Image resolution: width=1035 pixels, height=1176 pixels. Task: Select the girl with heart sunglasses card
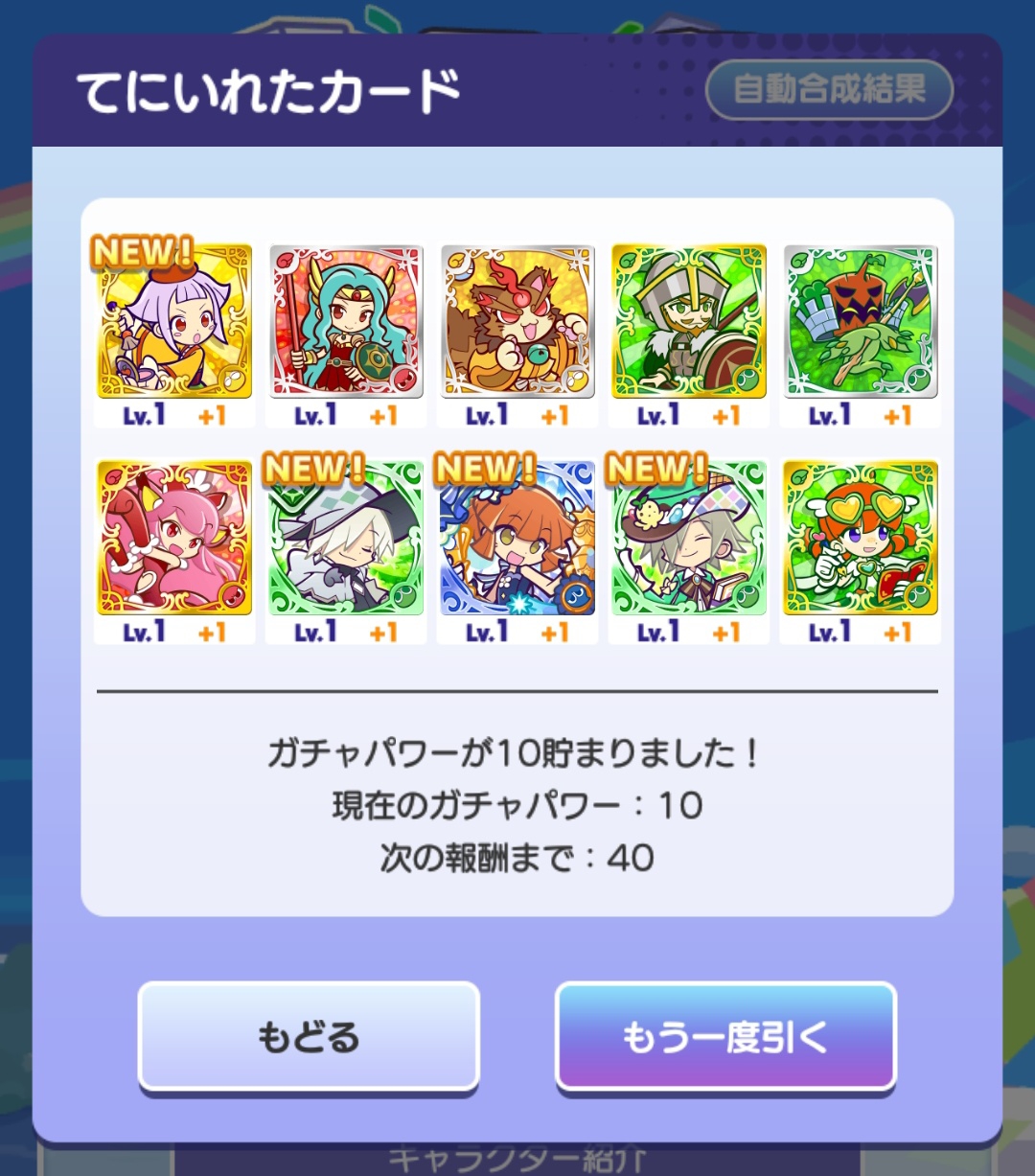tap(861, 539)
